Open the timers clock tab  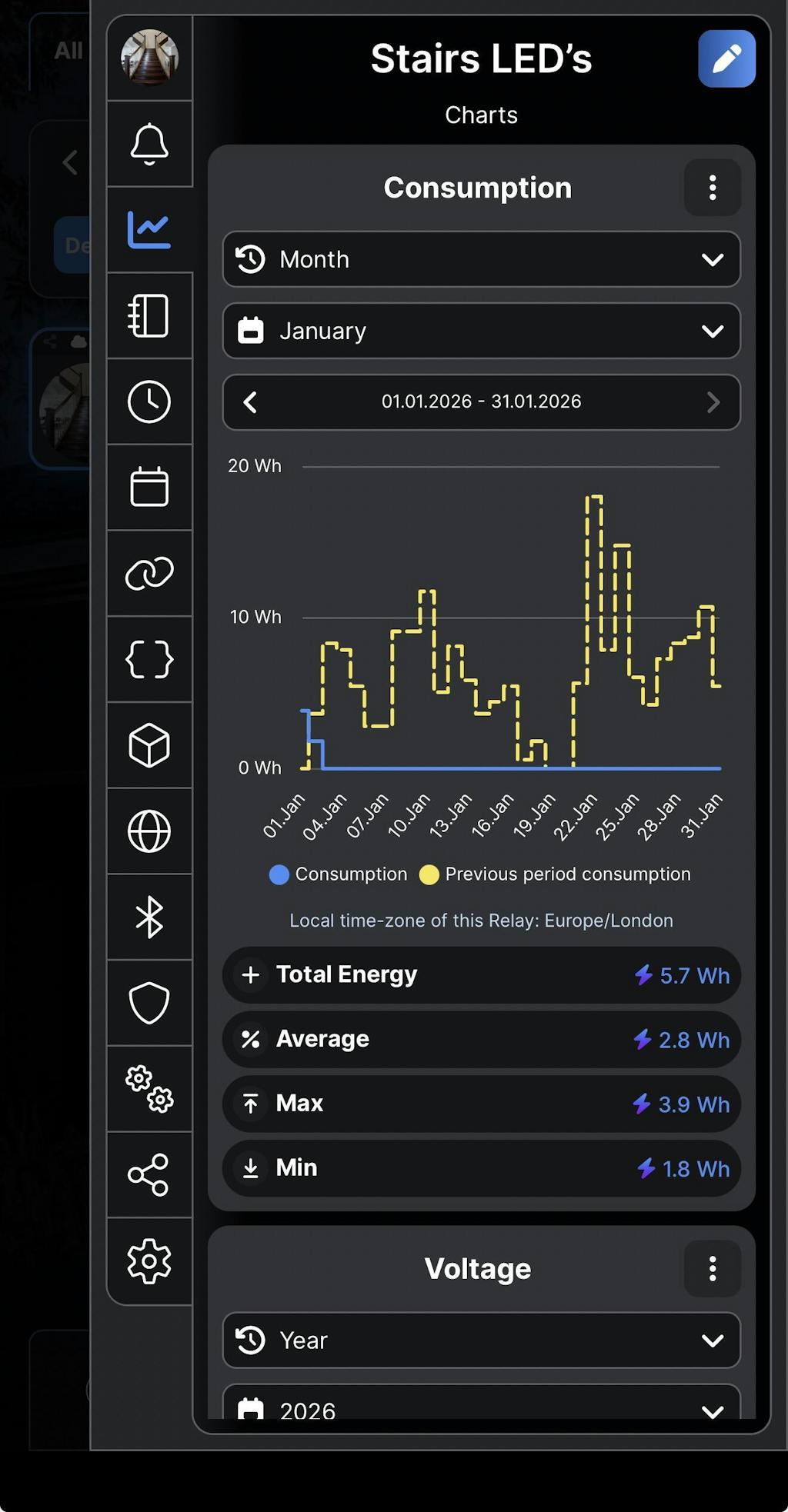pyautogui.click(x=149, y=401)
